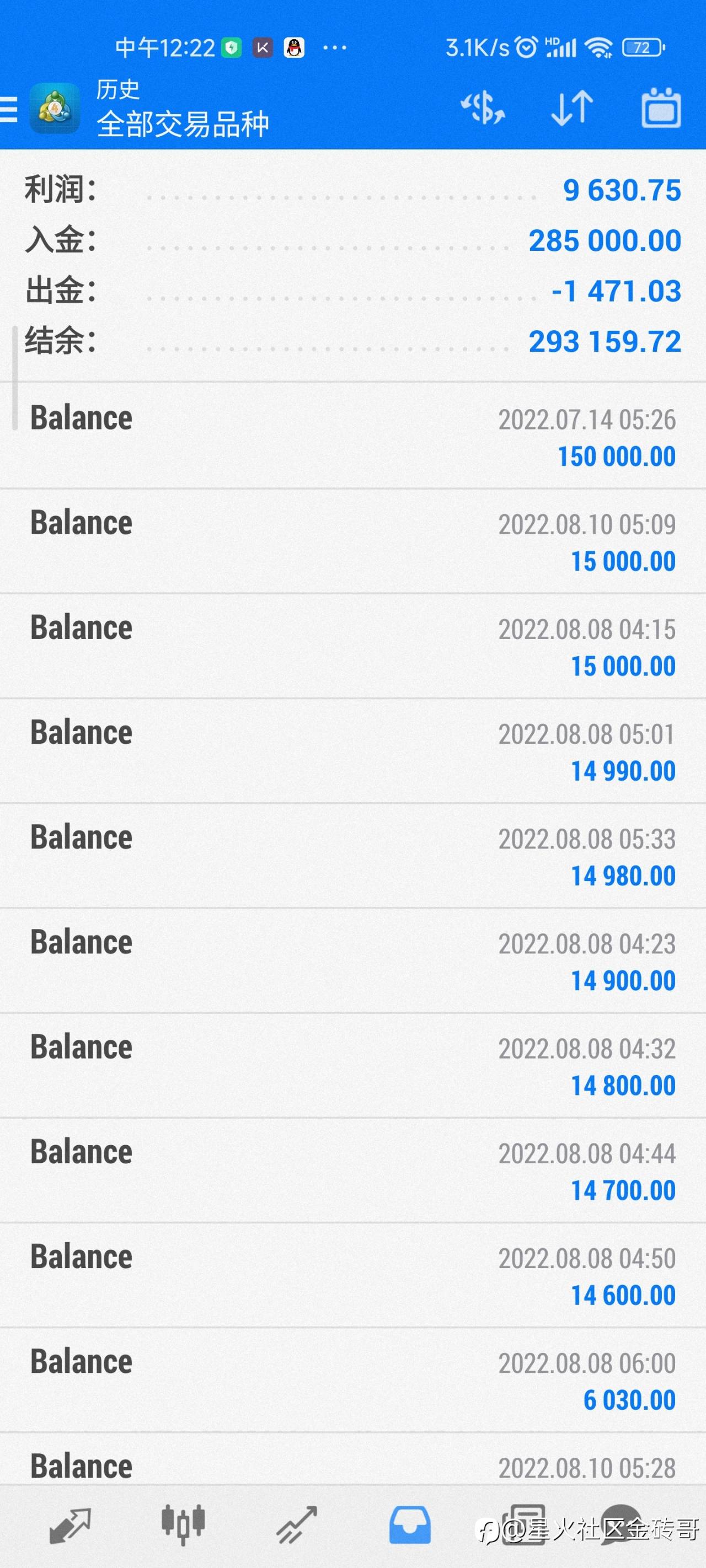Open the Balance entry of 14 980.00
Image resolution: width=706 pixels, height=1568 pixels.
click(352, 856)
